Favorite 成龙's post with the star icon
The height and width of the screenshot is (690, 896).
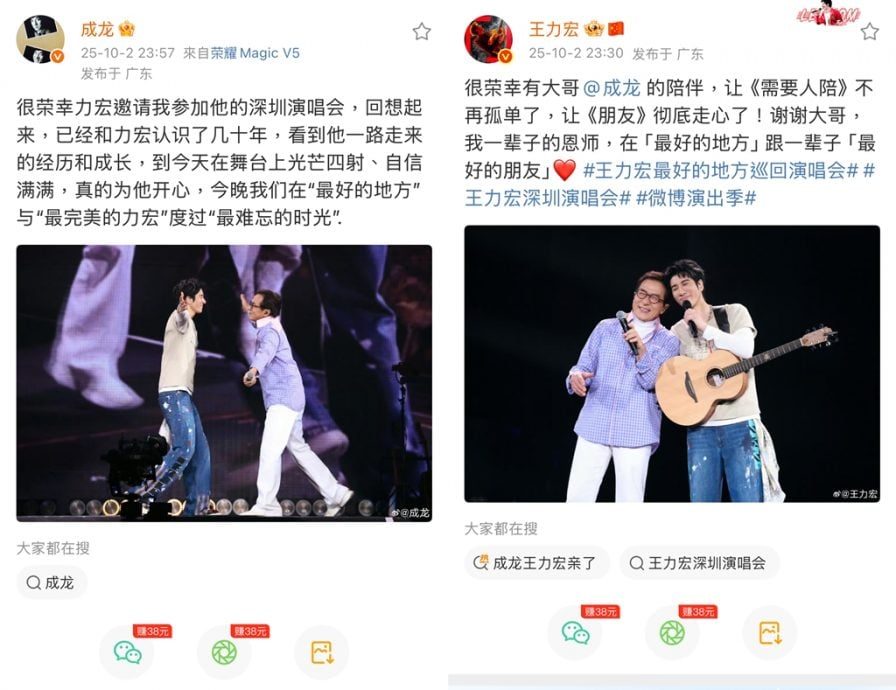pyautogui.click(x=422, y=32)
